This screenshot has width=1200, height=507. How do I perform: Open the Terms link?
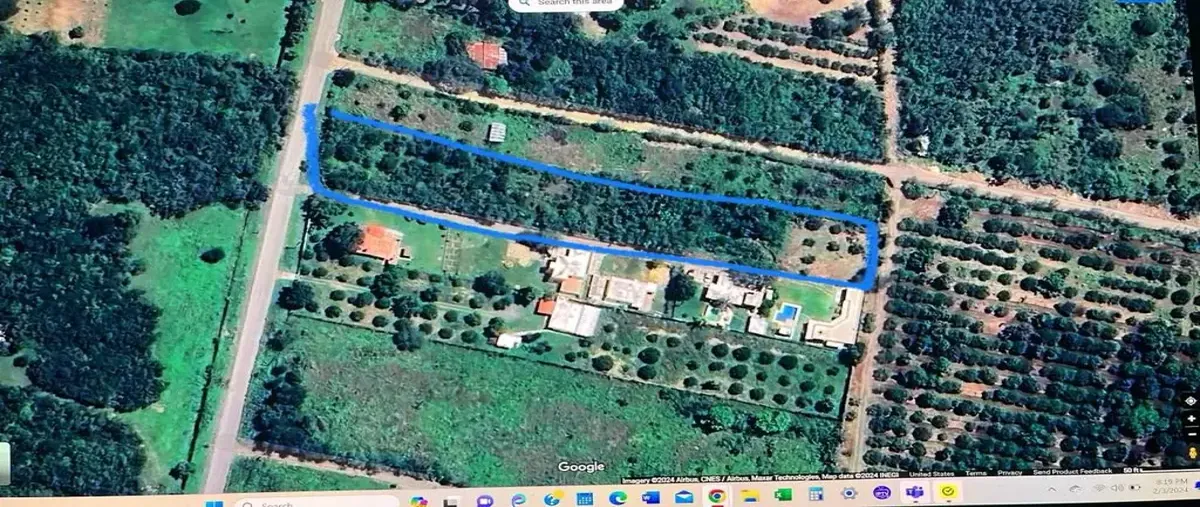(x=976, y=472)
